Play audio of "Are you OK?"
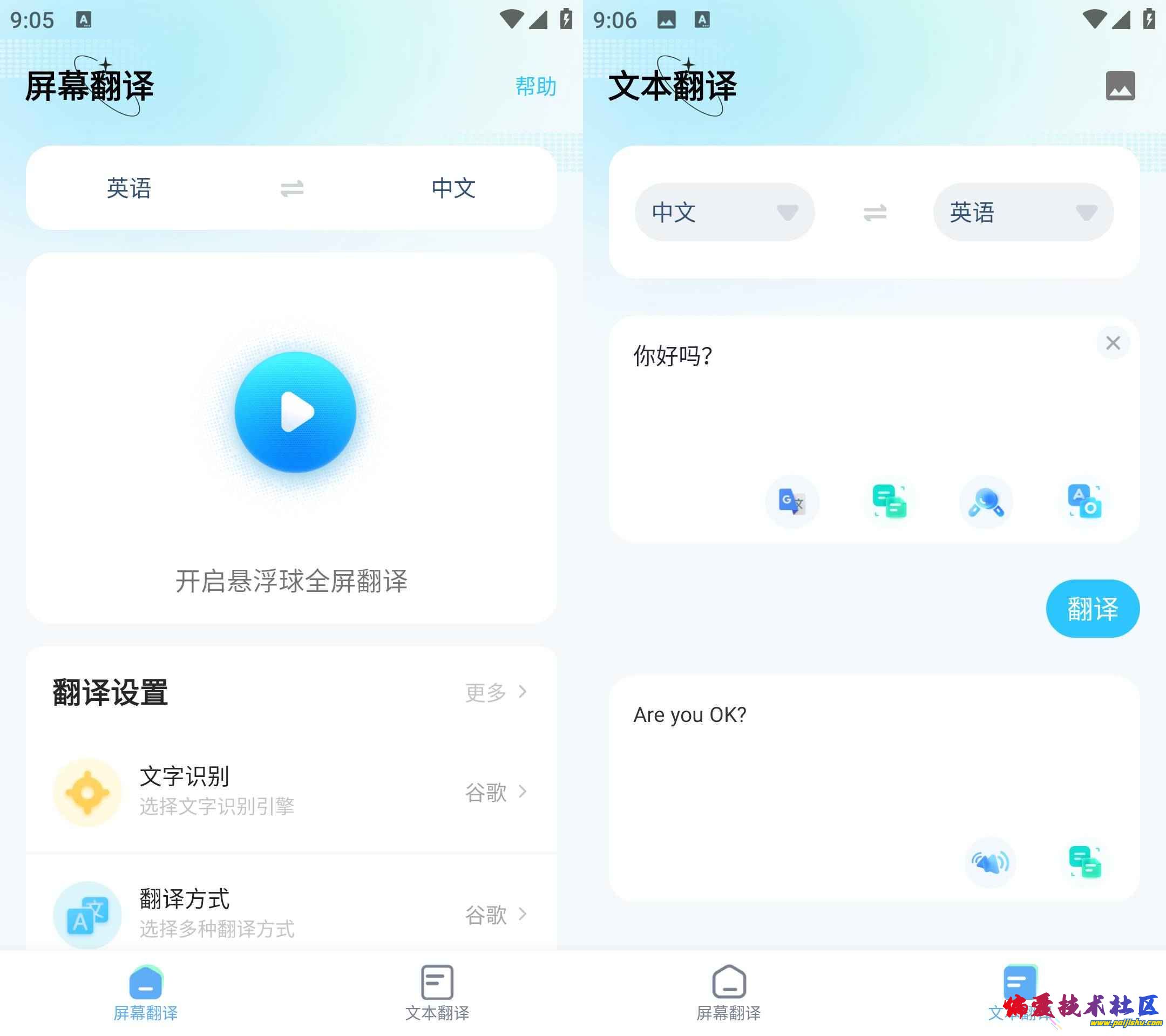 click(989, 862)
